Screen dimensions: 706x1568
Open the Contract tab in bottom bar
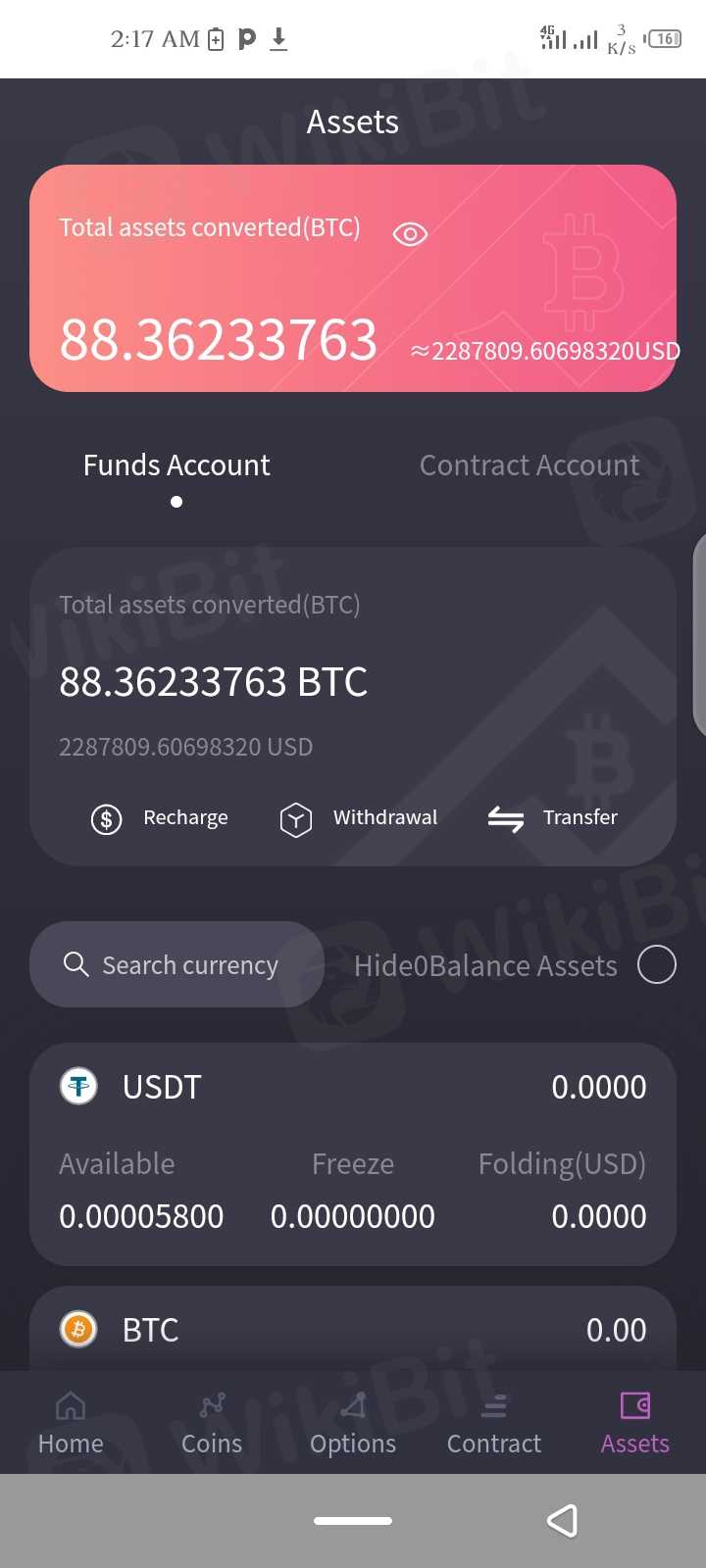point(494,1423)
